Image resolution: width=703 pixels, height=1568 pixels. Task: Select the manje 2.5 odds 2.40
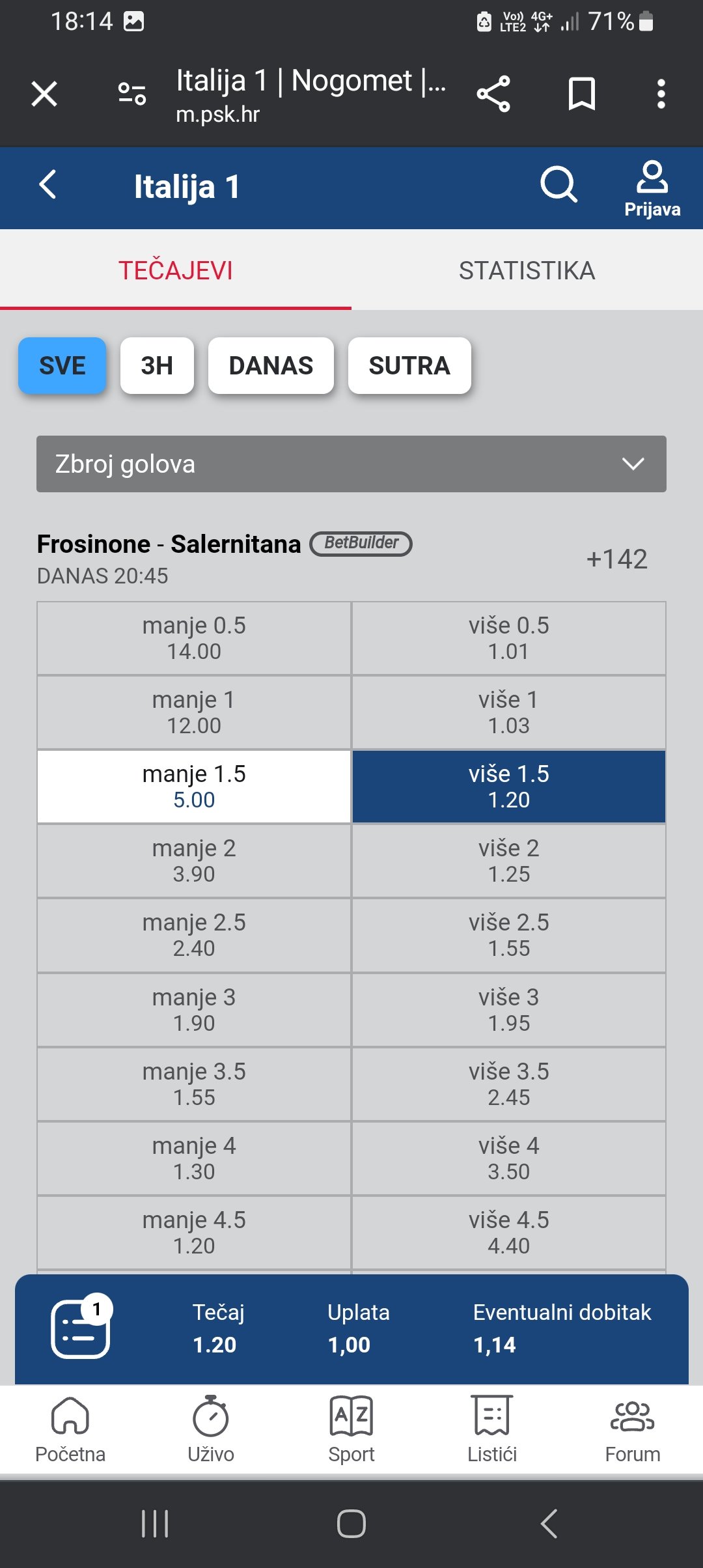pyautogui.click(x=194, y=935)
